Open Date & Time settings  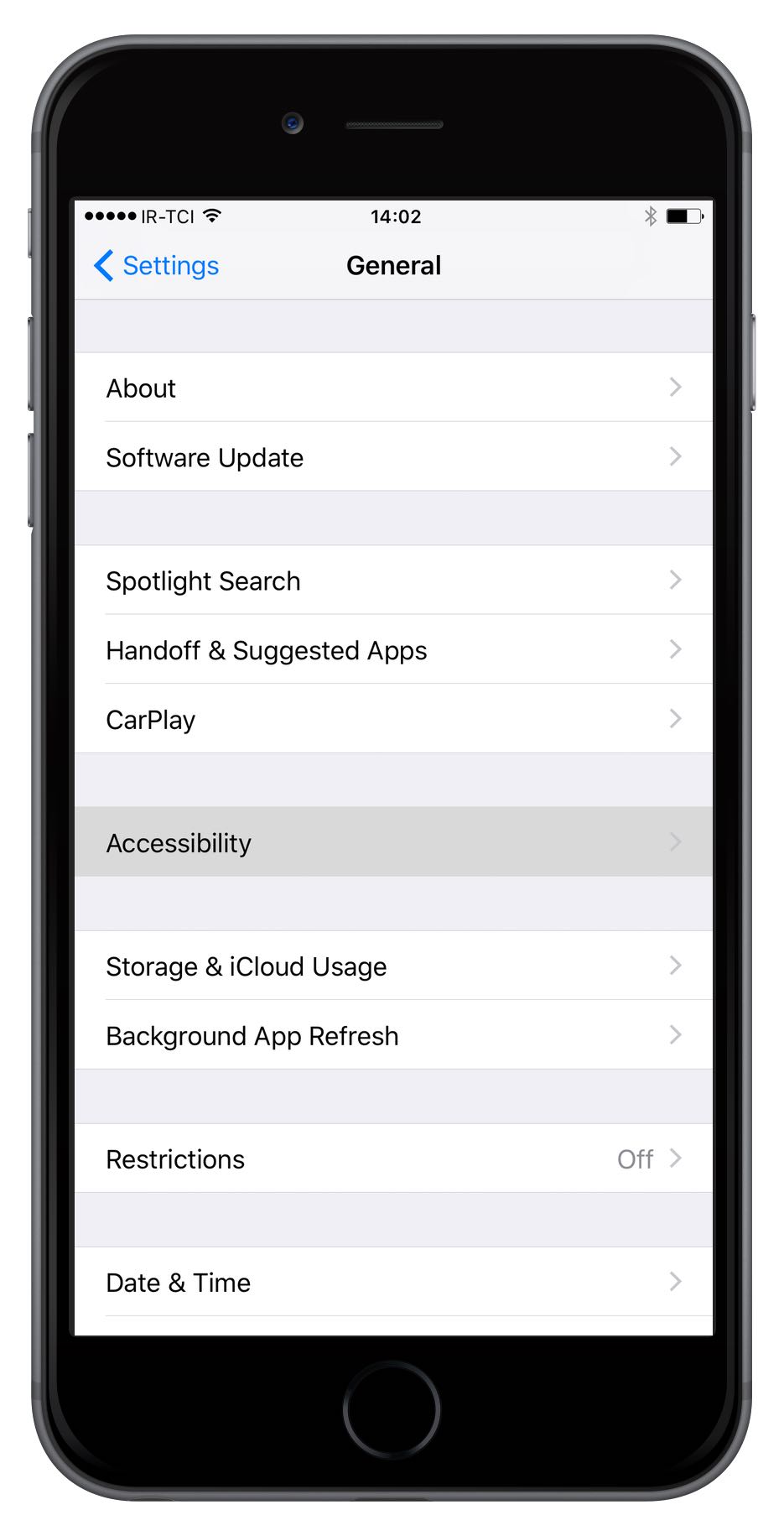tap(392, 1282)
